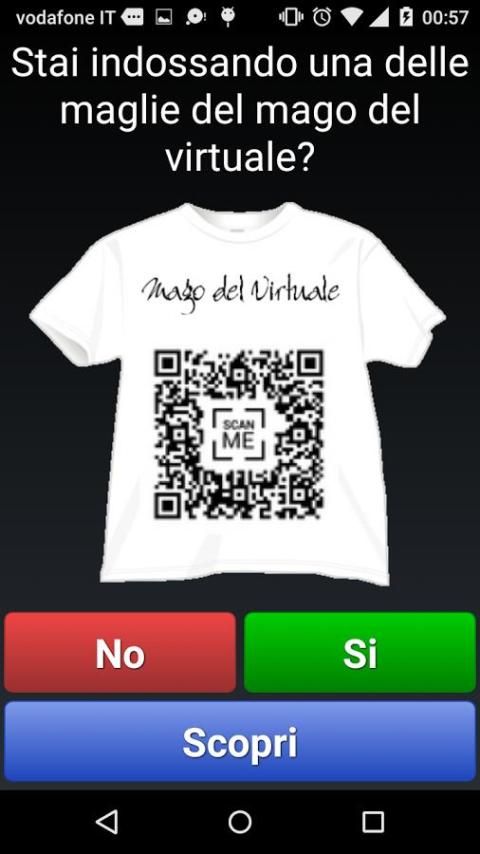Go back with the system back button
480x854 pixels.
tap(107, 821)
